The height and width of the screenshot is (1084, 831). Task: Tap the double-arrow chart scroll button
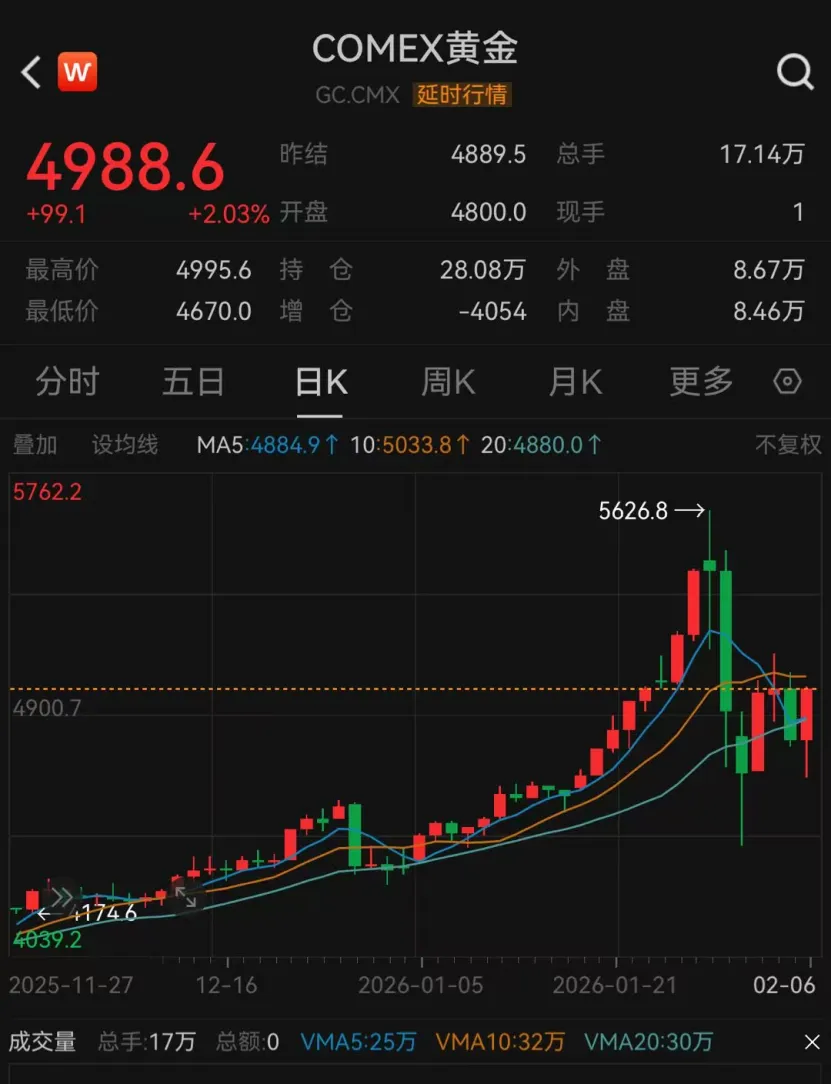62,897
